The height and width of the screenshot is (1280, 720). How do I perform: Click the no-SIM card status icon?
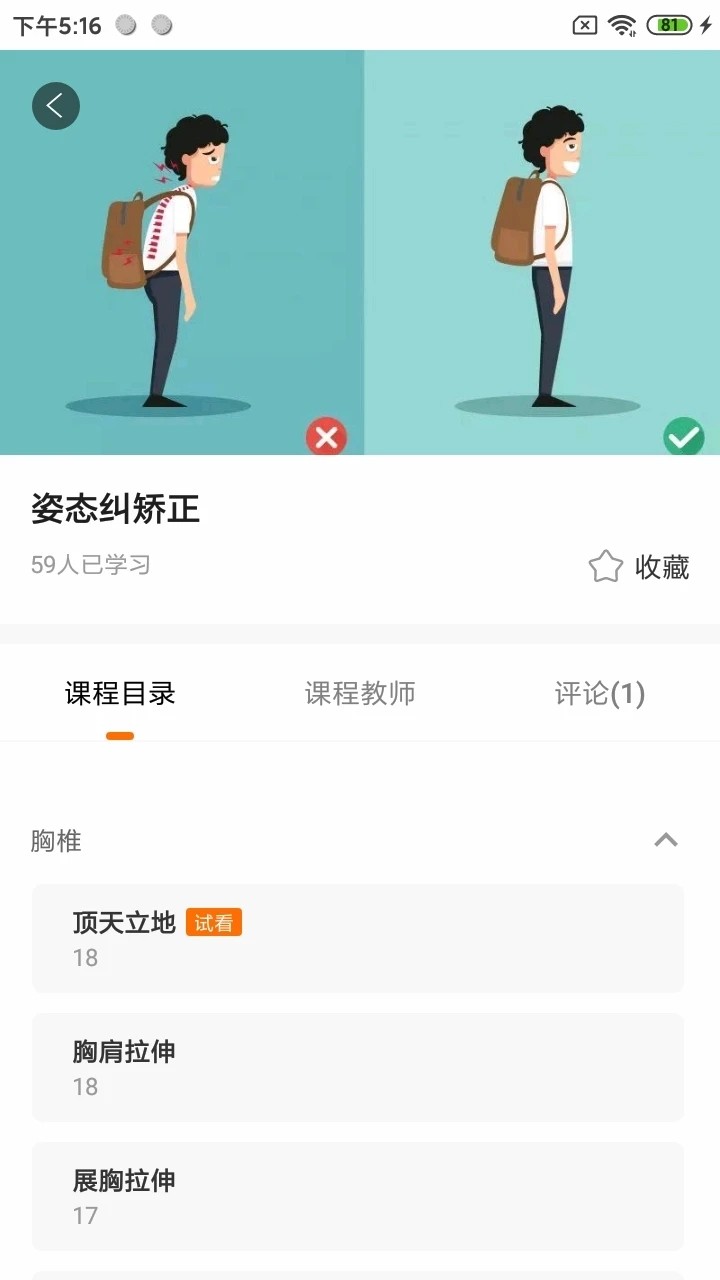tap(584, 24)
